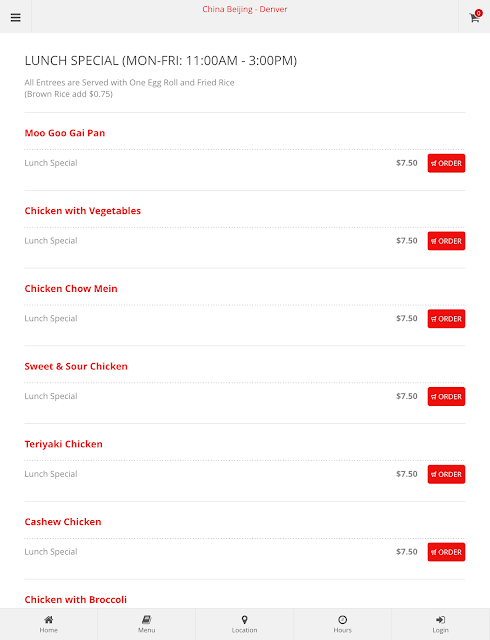The height and width of the screenshot is (640, 490).
Task: Open Moo Goo Gai Pan item title
Action: click(x=65, y=133)
